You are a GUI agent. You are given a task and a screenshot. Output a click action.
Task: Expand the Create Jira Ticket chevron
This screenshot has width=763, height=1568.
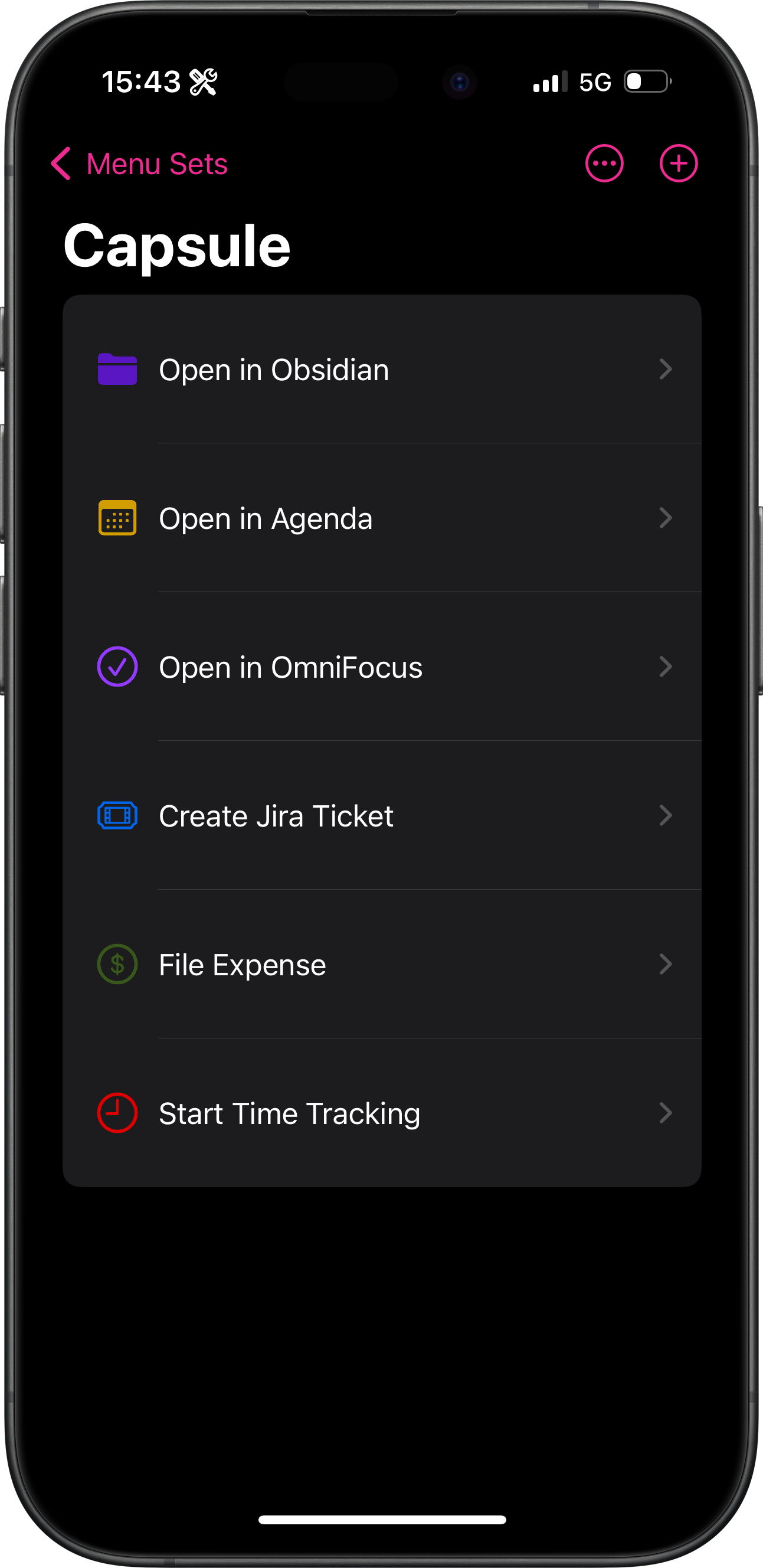[x=667, y=816]
